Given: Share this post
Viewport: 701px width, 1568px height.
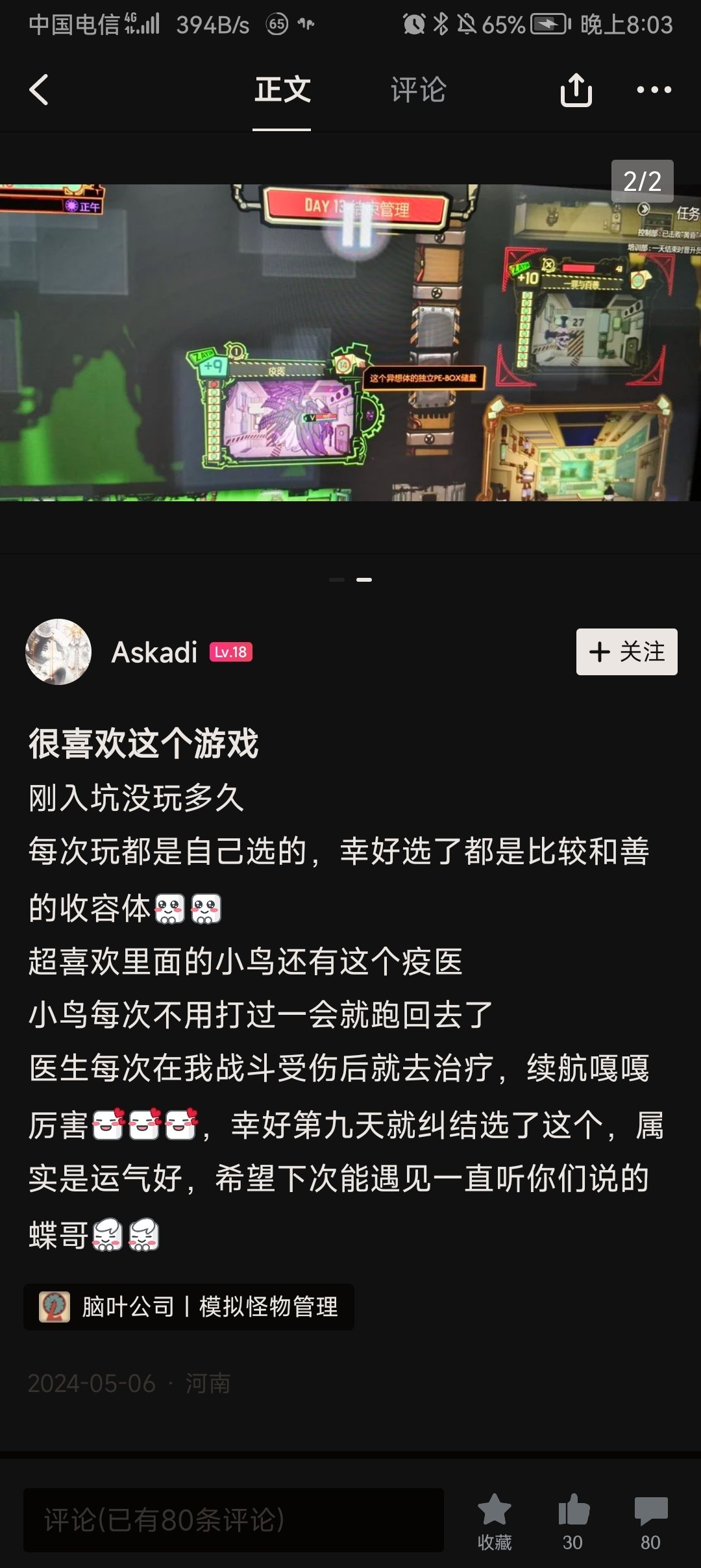Looking at the screenshot, I should (576, 90).
